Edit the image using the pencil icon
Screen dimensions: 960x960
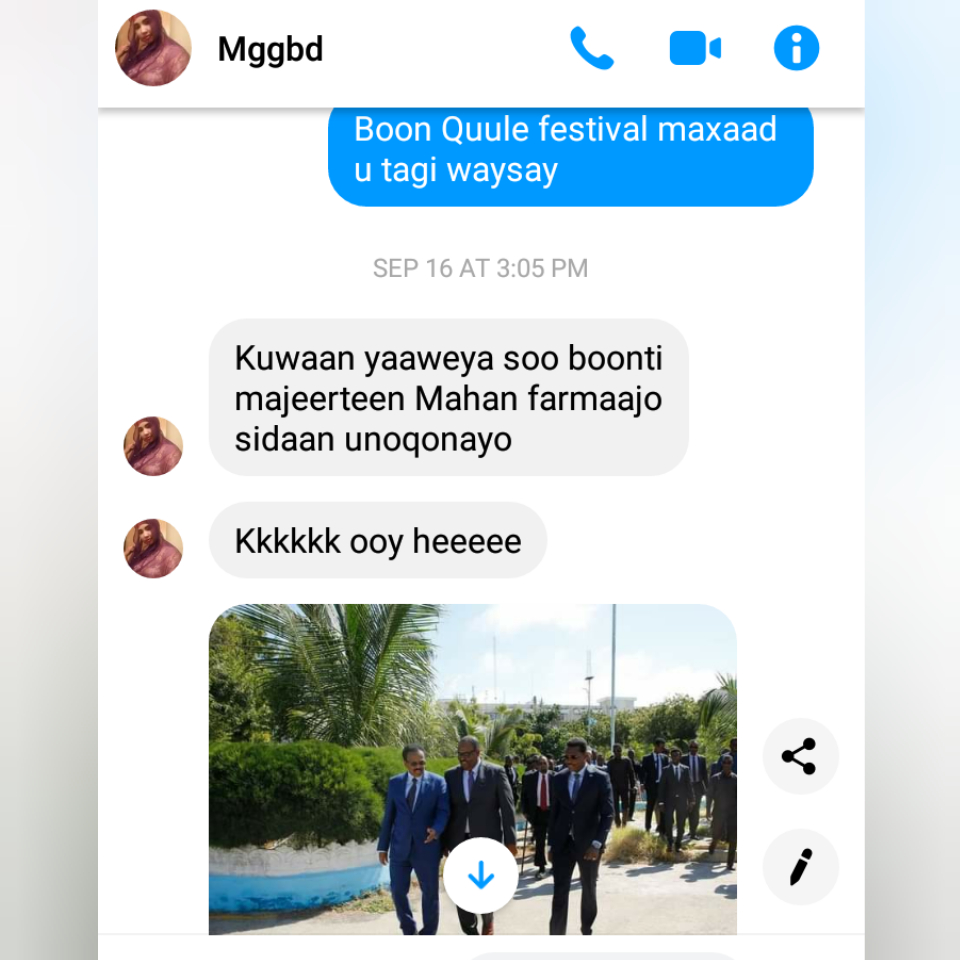(x=800, y=866)
